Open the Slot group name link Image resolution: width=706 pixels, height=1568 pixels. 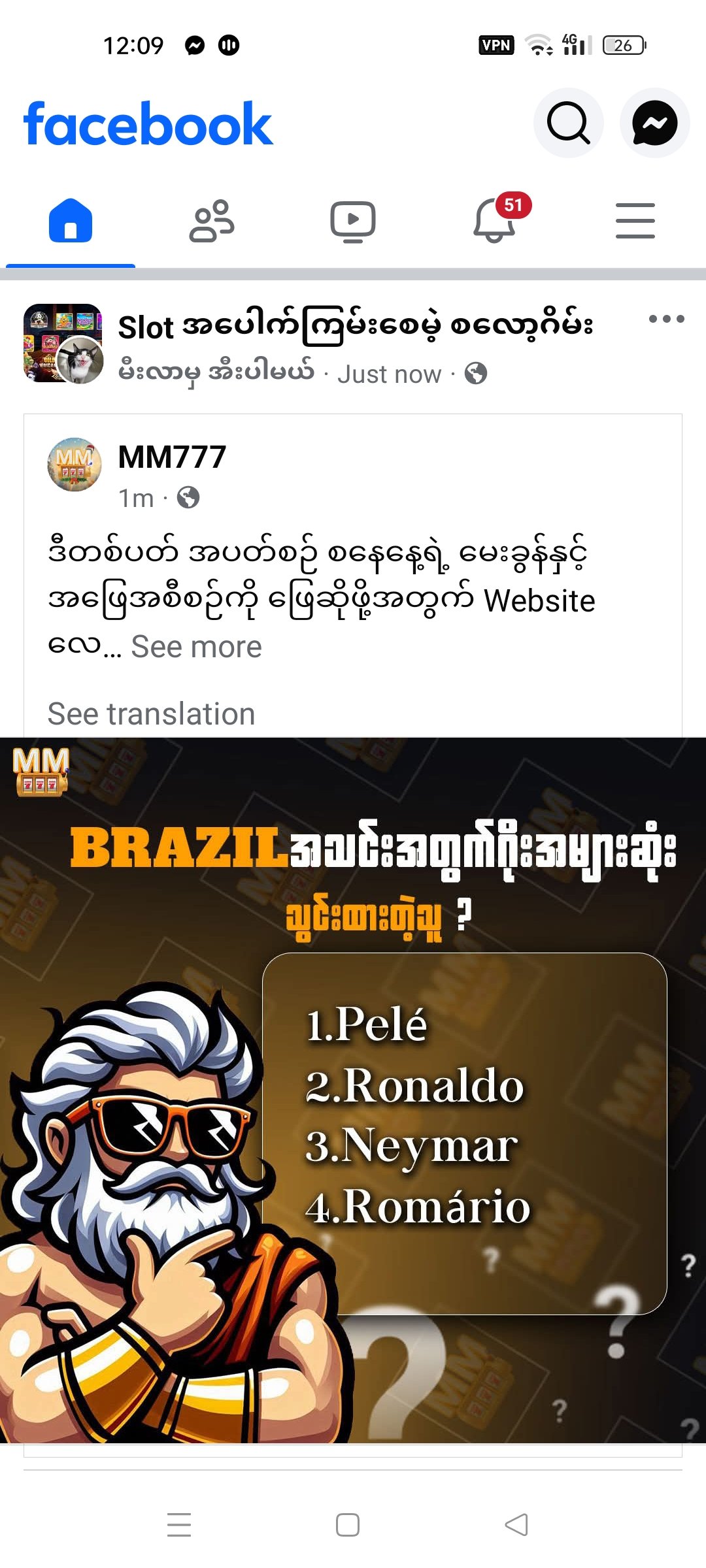point(355,325)
